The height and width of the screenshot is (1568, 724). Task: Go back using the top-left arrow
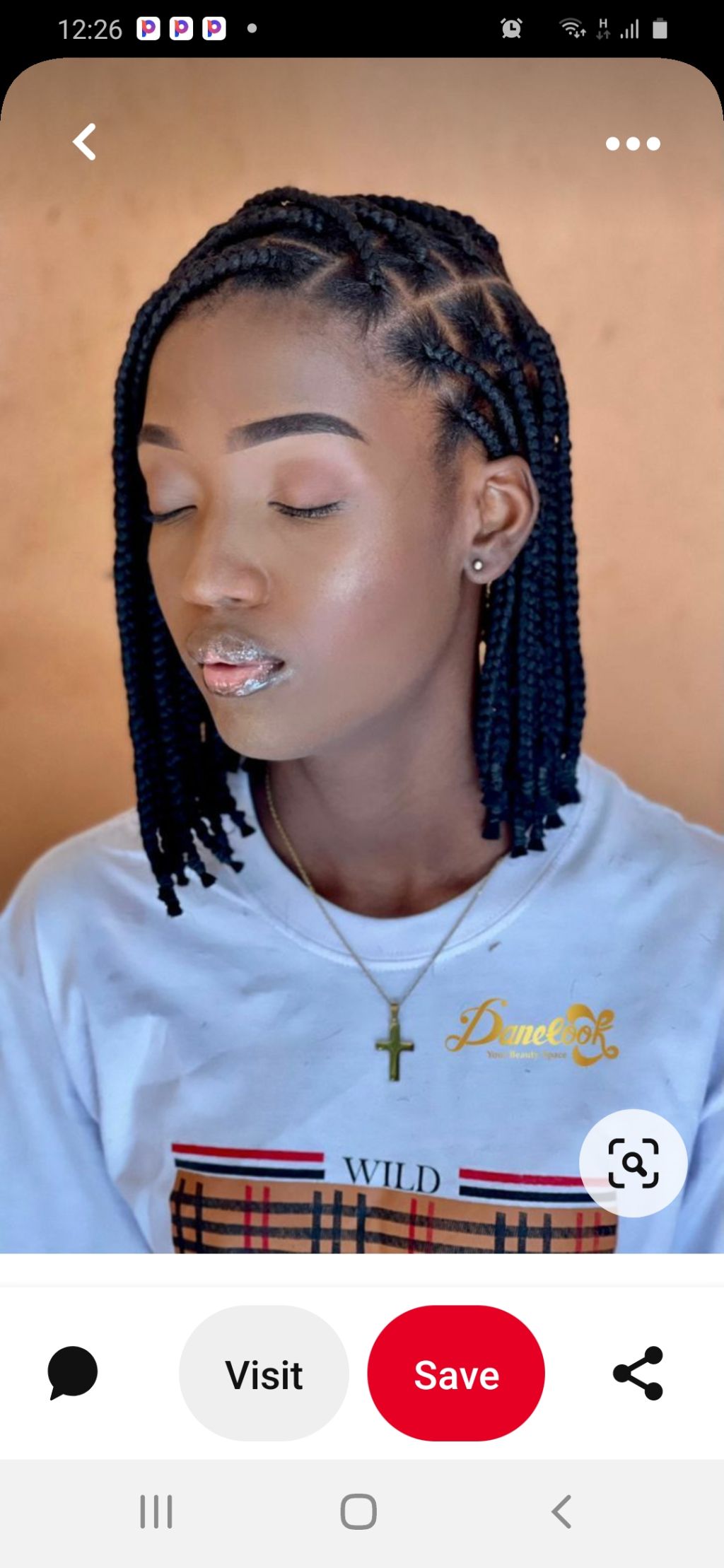click(x=85, y=142)
